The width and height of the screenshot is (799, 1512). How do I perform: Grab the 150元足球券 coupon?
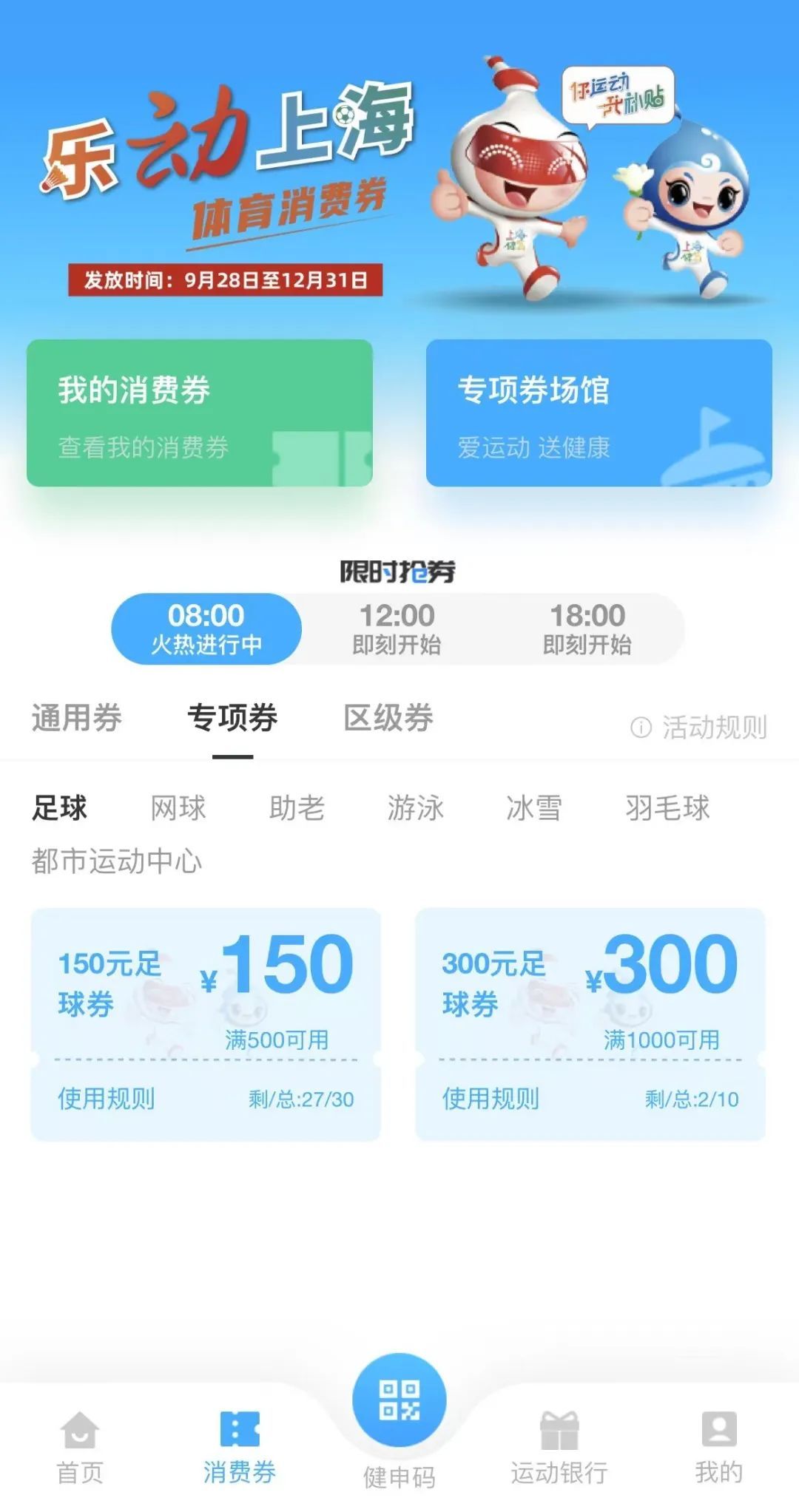[x=206, y=983]
